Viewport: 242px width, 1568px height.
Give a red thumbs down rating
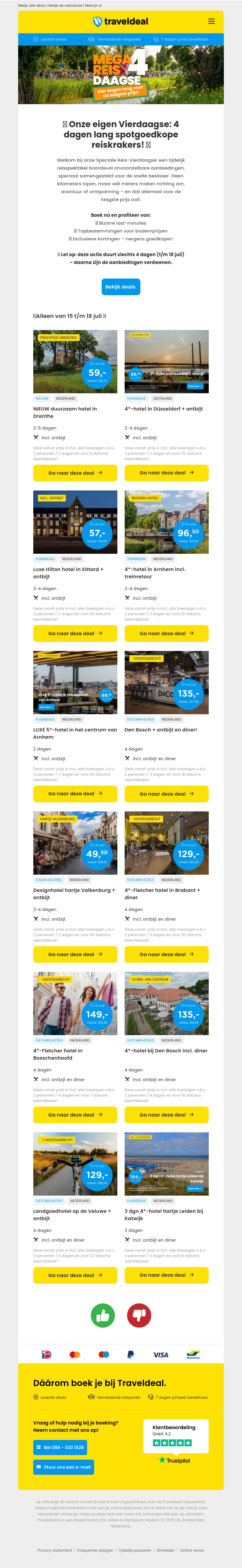tap(139, 1315)
